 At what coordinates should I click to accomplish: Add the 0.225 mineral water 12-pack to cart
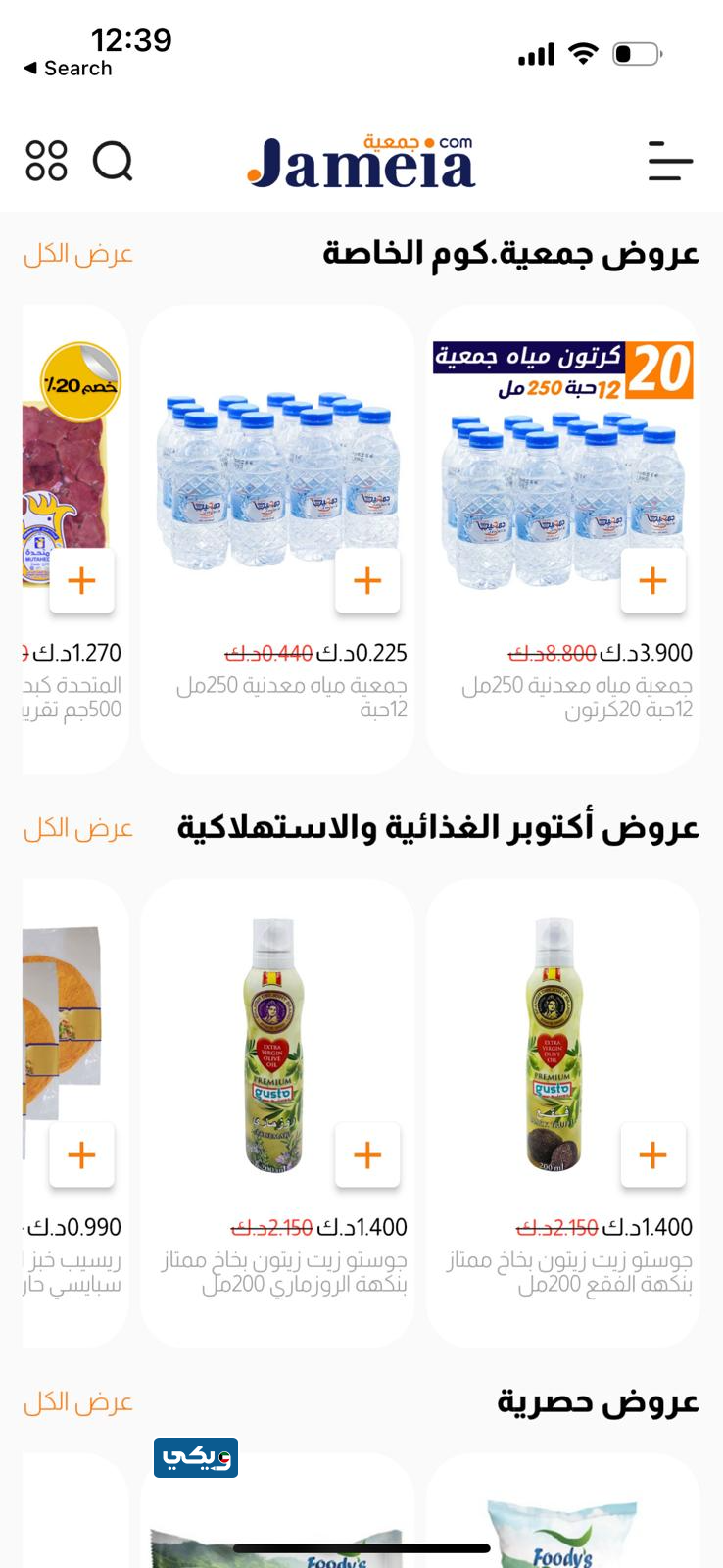367,581
